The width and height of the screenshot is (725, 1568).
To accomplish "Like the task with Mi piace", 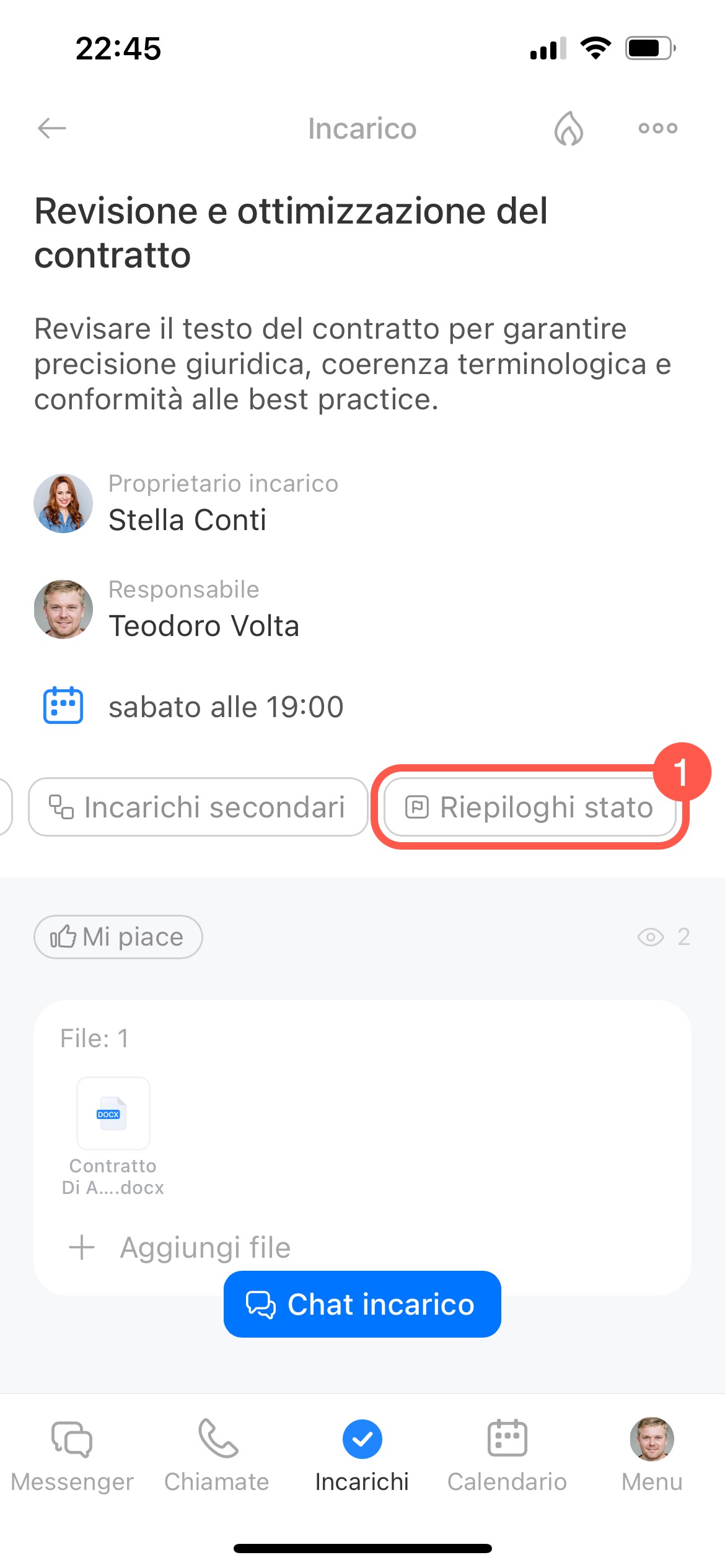I will pyautogui.click(x=118, y=937).
